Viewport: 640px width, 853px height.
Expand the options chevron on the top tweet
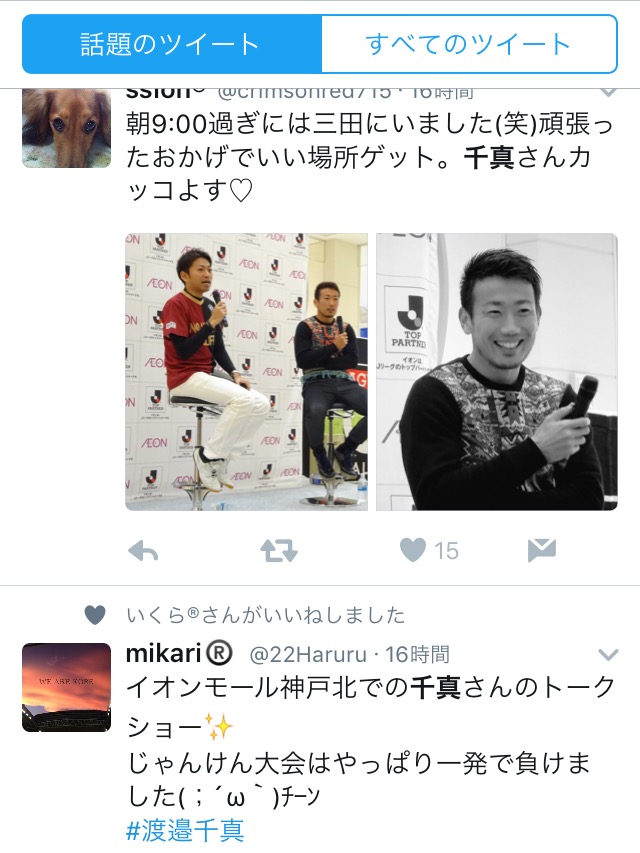click(608, 92)
